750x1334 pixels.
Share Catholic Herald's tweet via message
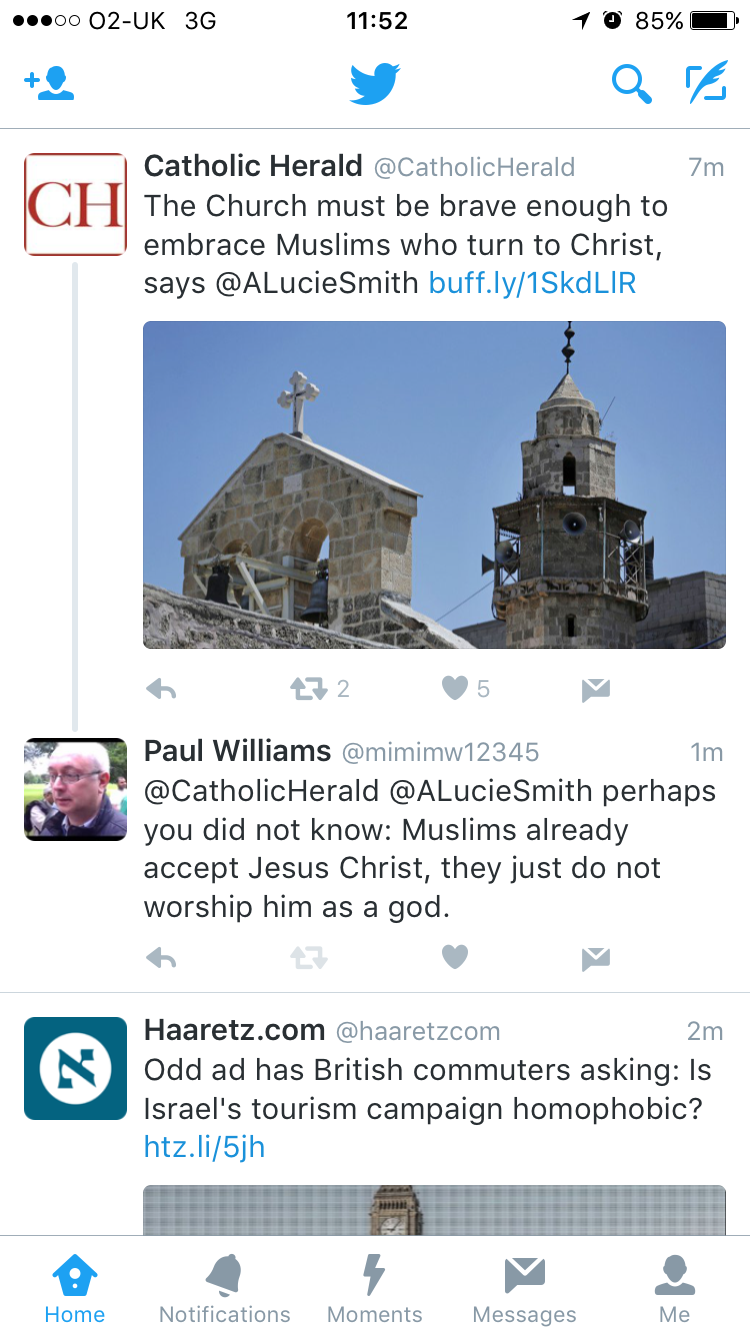tap(595, 688)
